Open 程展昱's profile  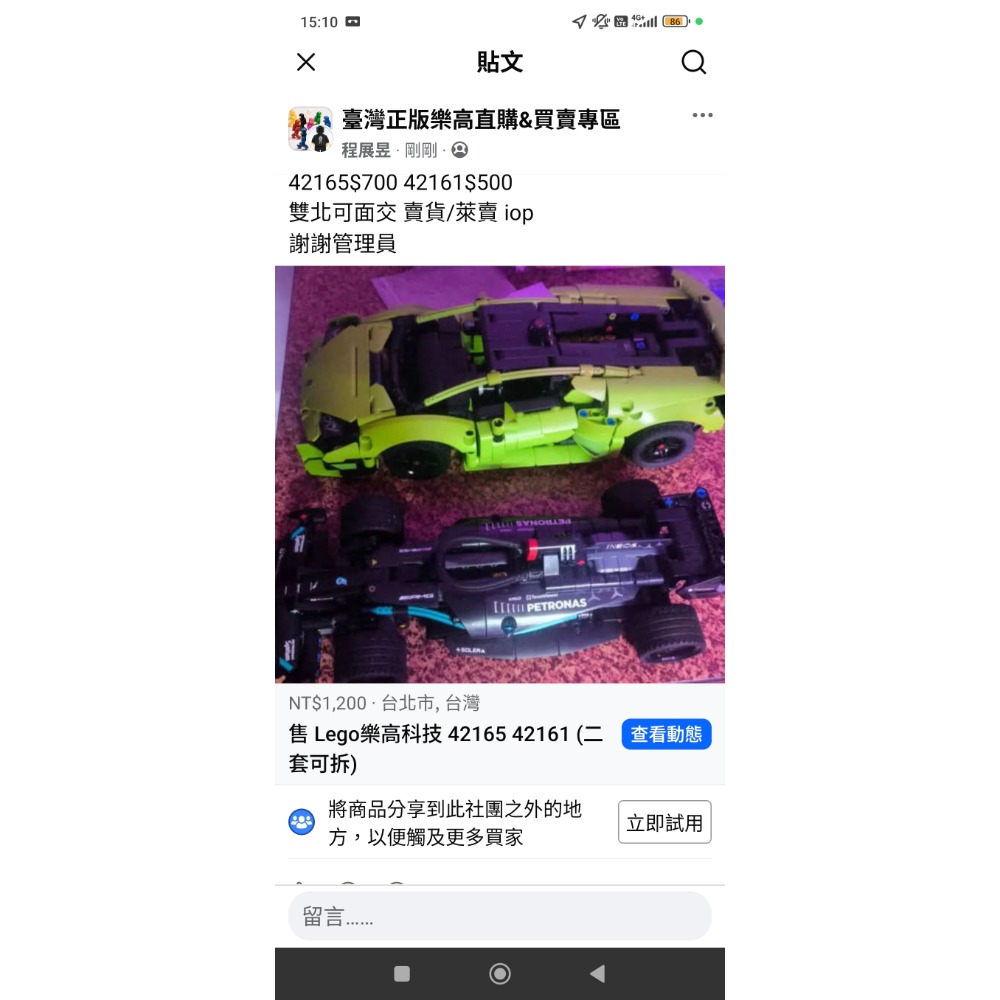(x=365, y=151)
